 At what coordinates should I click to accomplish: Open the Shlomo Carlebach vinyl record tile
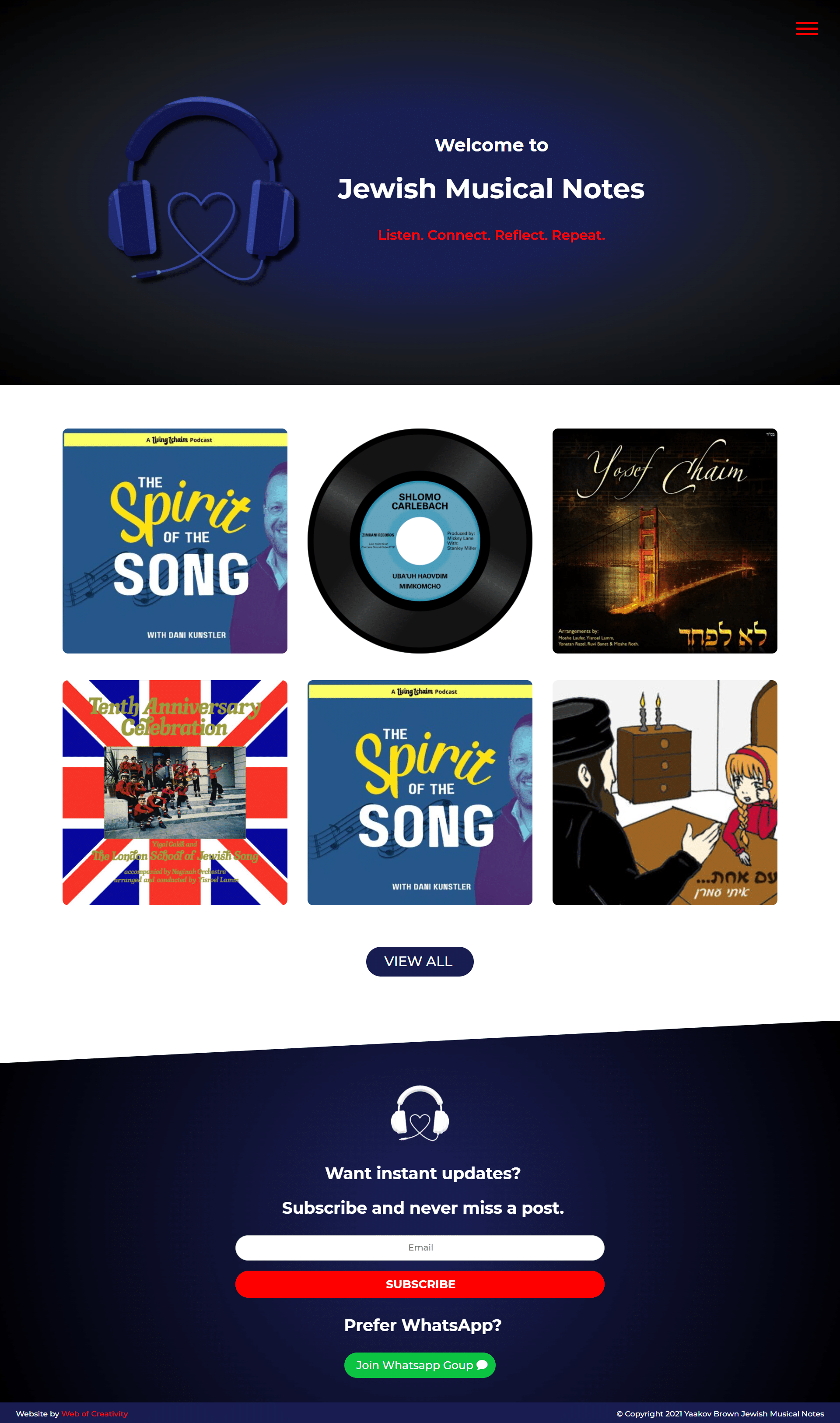pyautogui.click(x=420, y=541)
